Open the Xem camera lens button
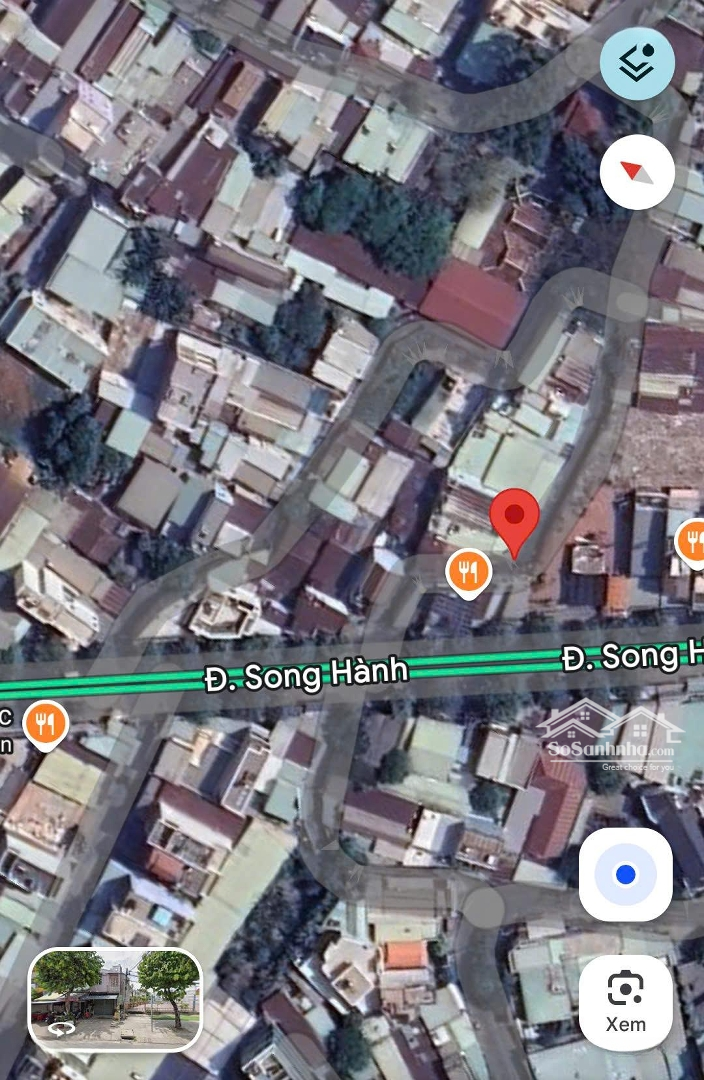Viewport: 704px width, 1080px height. pyautogui.click(x=626, y=1002)
